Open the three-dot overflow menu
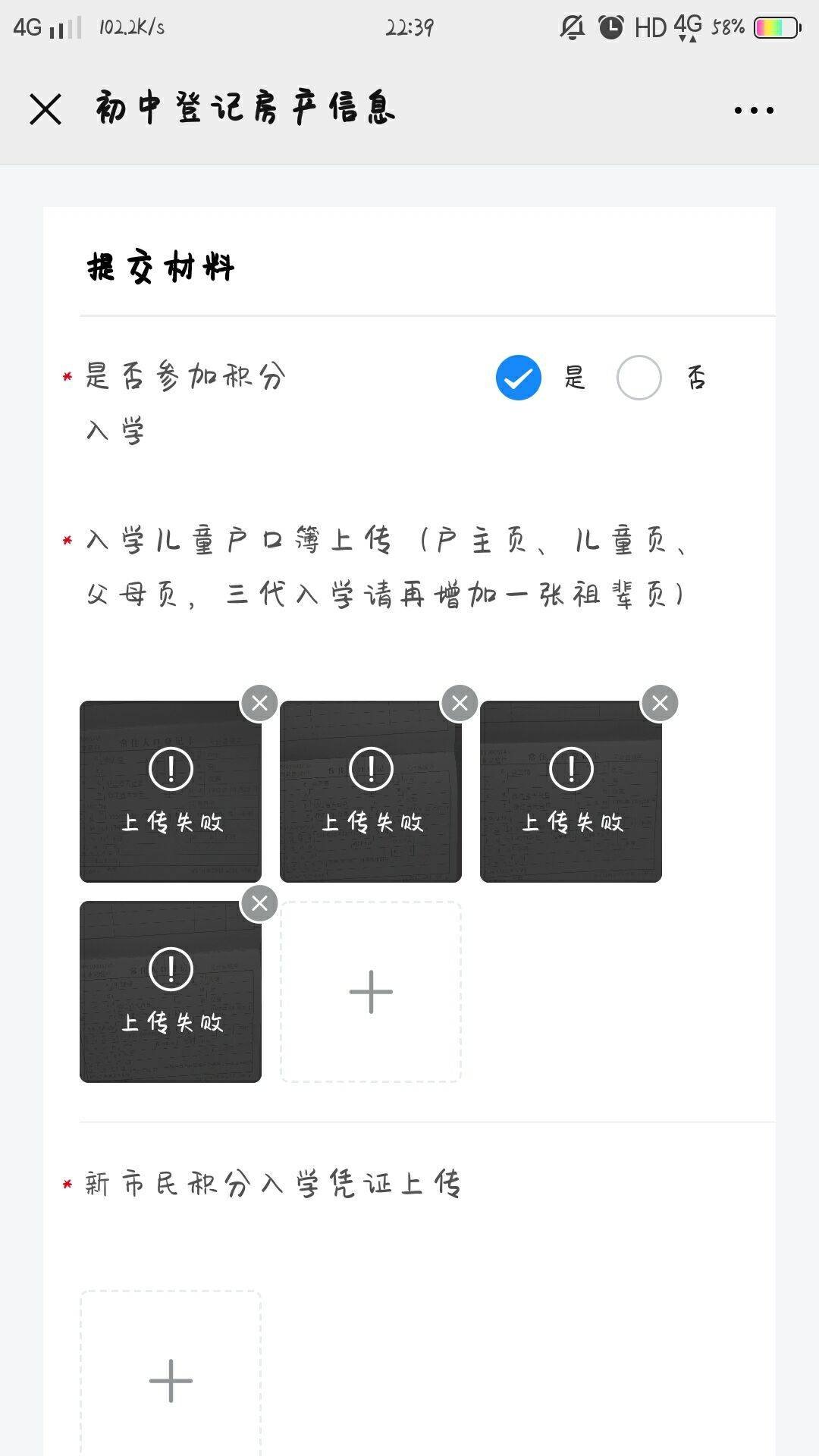Image resolution: width=819 pixels, height=1456 pixels. 754,111
